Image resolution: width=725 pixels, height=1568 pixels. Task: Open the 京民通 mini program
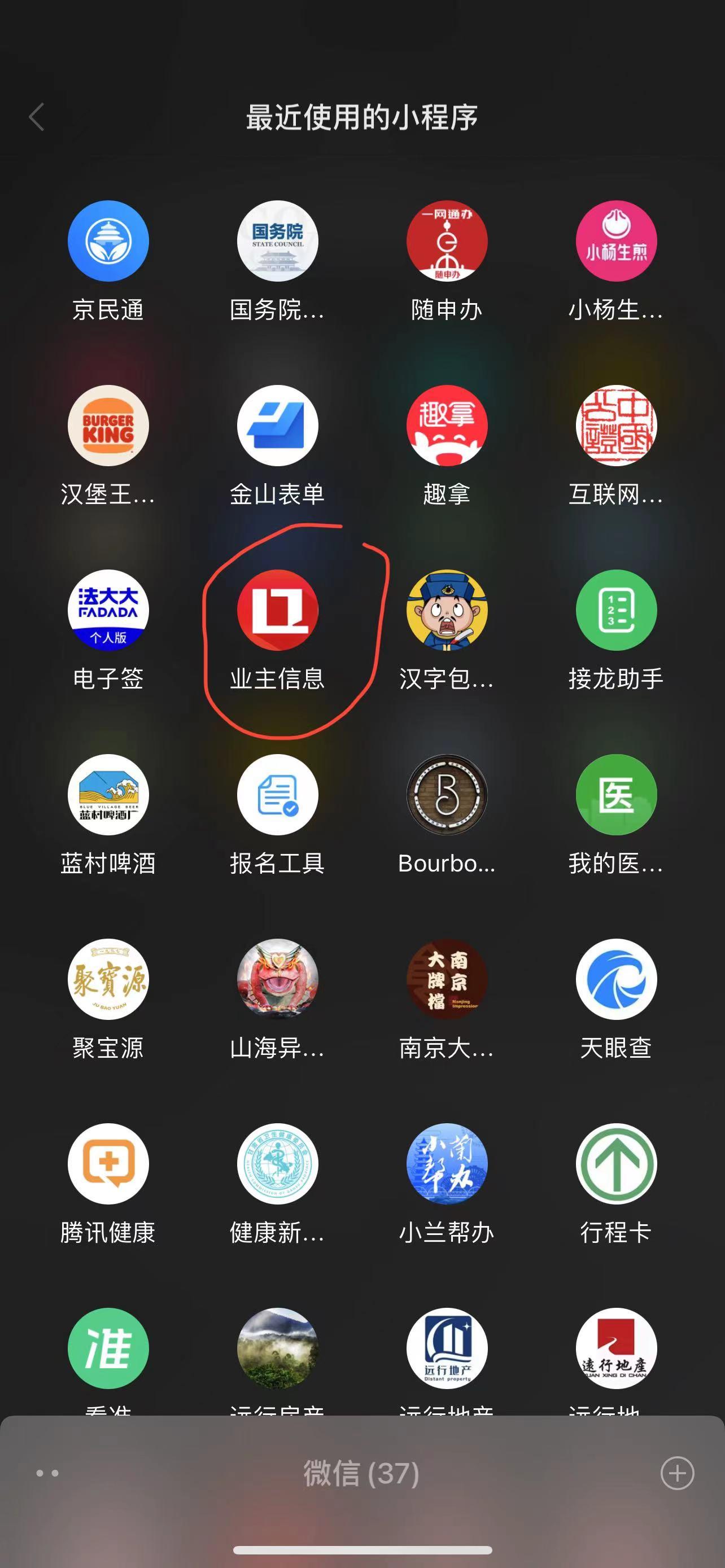pos(108,241)
